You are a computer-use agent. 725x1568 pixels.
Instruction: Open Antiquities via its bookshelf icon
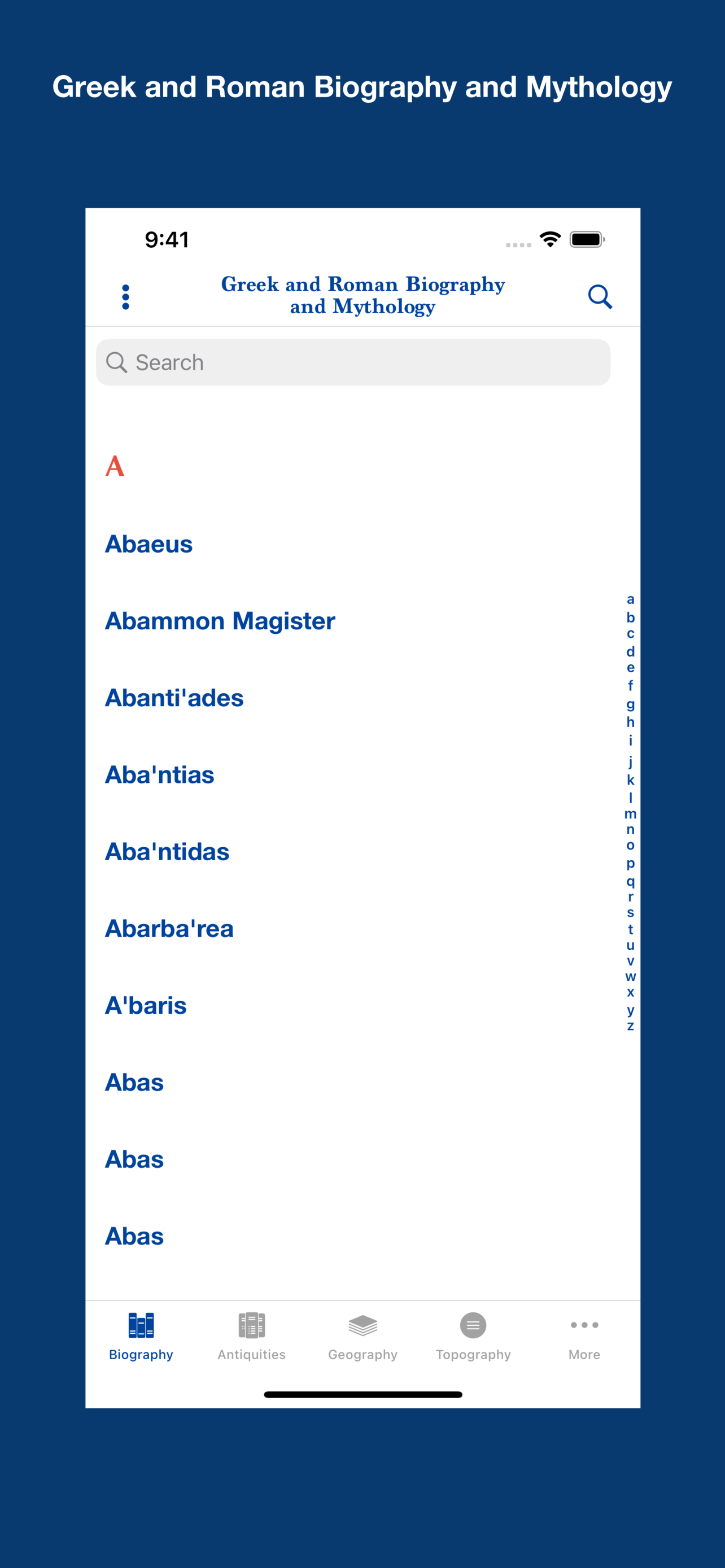[251, 1325]
